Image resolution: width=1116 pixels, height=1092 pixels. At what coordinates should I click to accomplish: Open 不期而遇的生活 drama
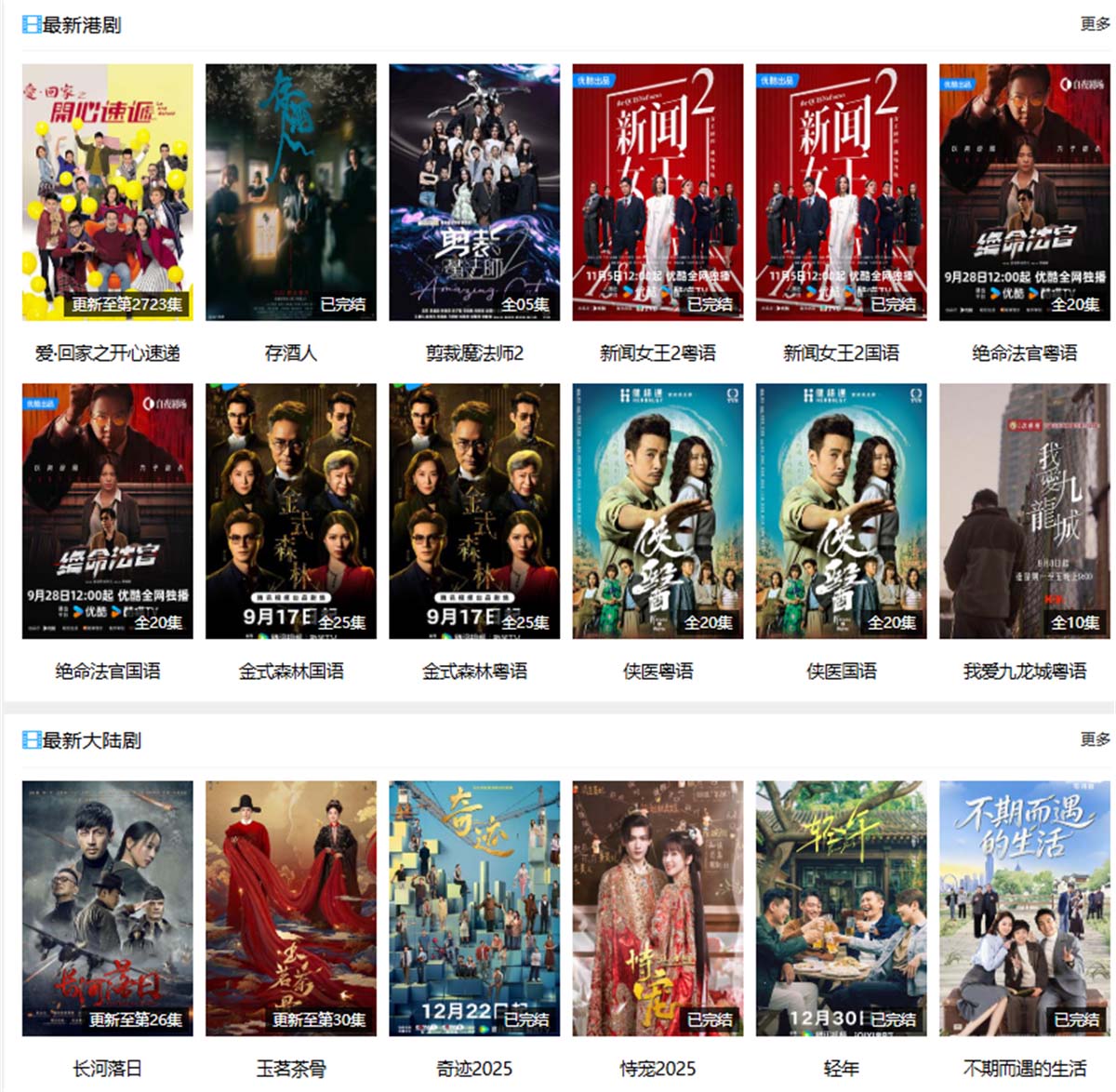(x=1024, y=908)
